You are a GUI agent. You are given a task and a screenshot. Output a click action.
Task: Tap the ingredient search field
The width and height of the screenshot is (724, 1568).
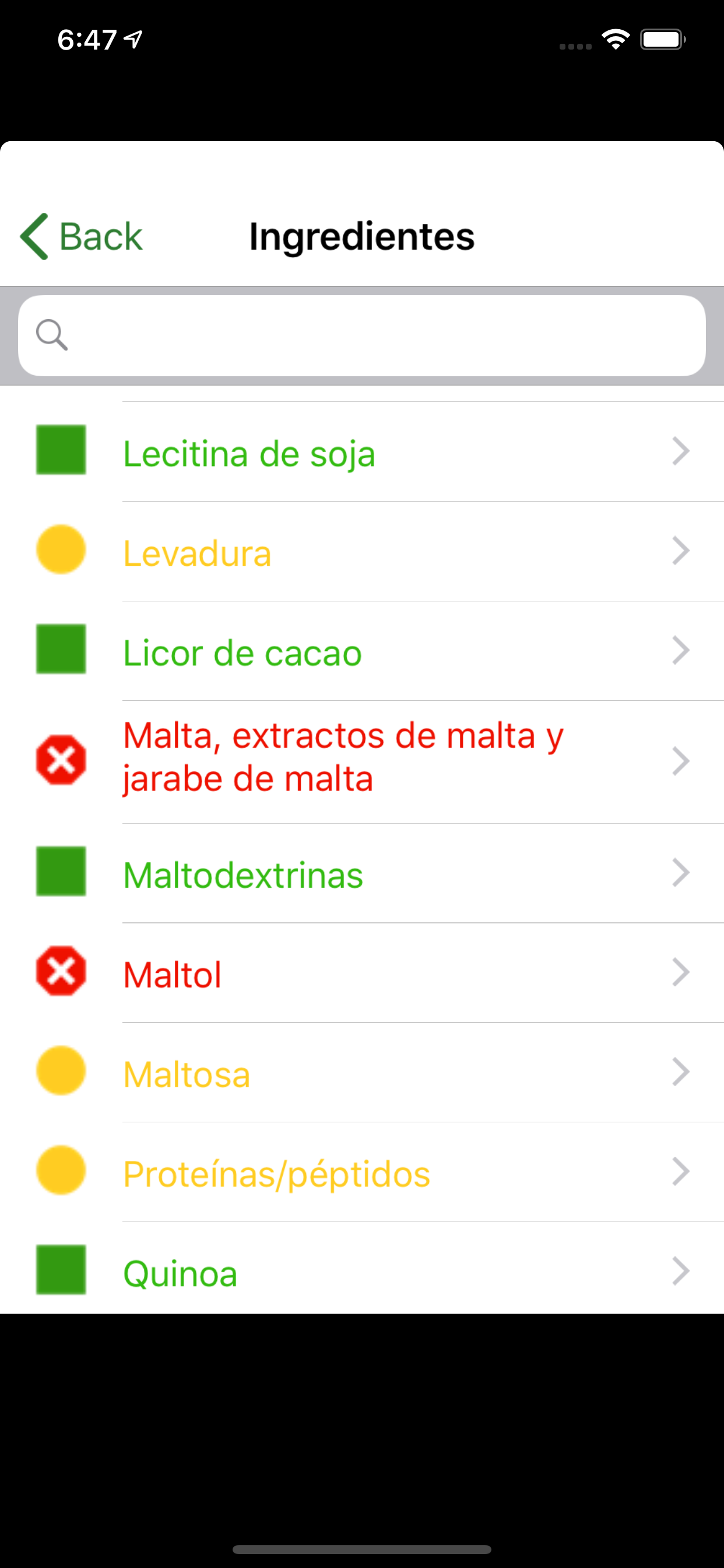362,335
